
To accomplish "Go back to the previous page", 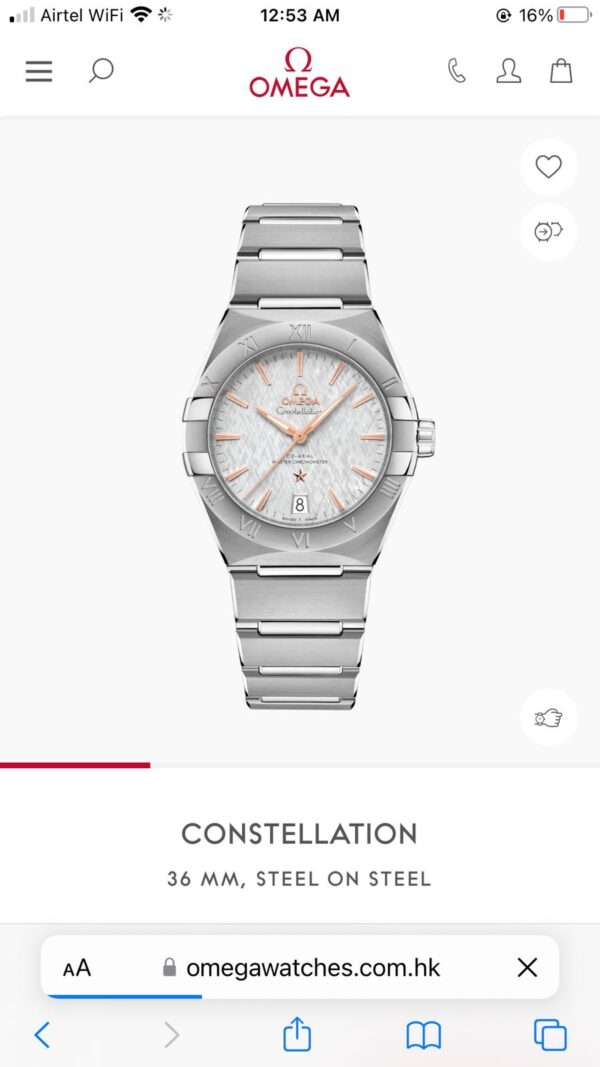I will [x=42, y=1035].
